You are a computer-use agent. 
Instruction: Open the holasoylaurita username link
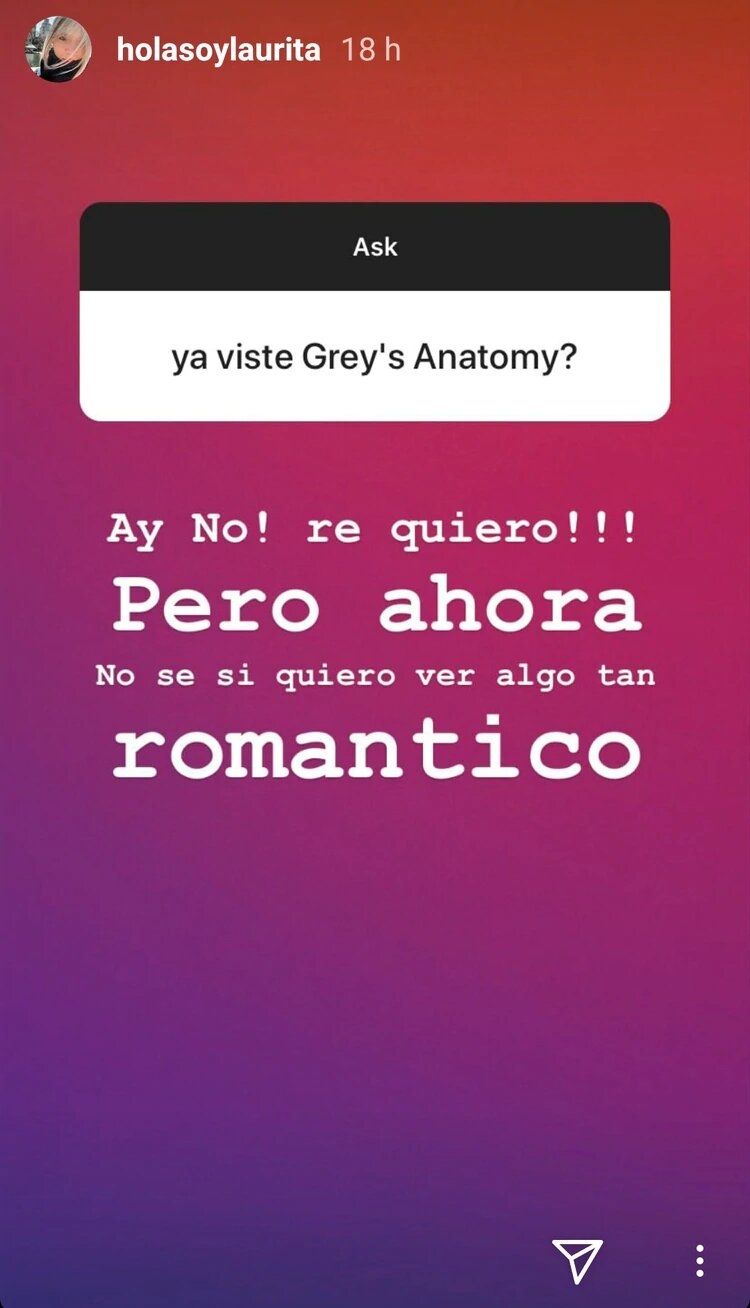click(x=218, y=50)
